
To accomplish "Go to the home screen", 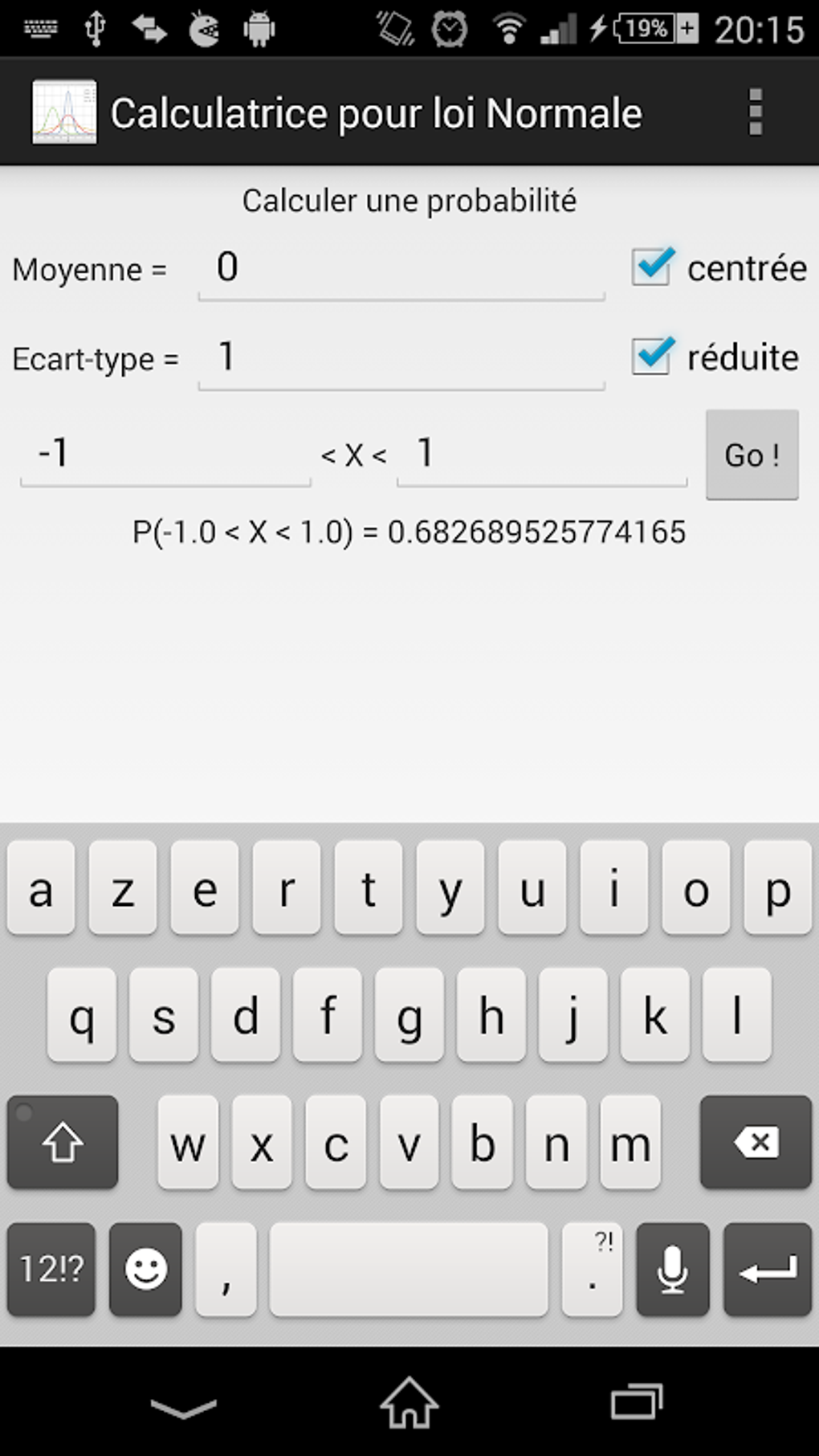I will pos(409,1404).
